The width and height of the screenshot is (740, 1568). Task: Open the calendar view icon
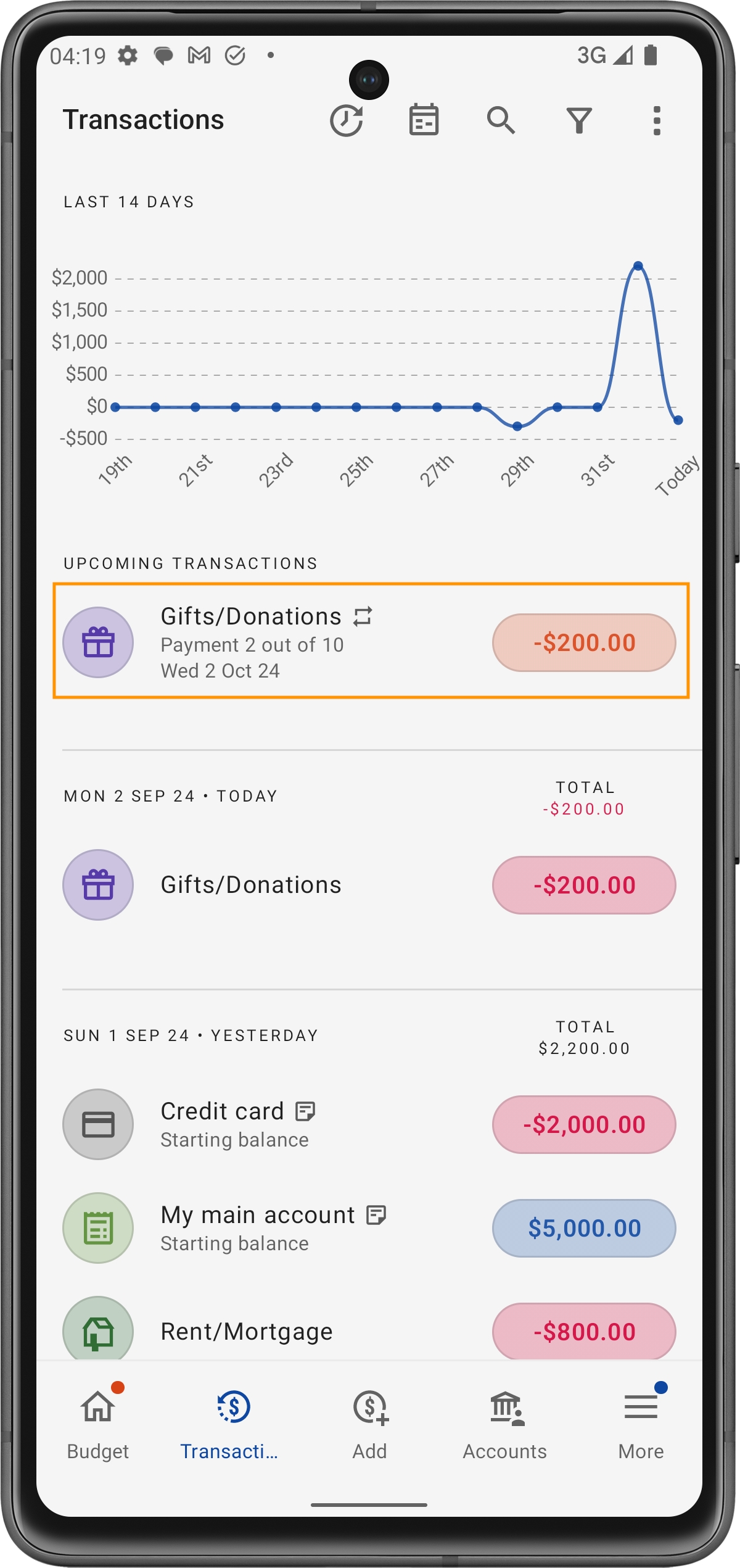point(424,120)
